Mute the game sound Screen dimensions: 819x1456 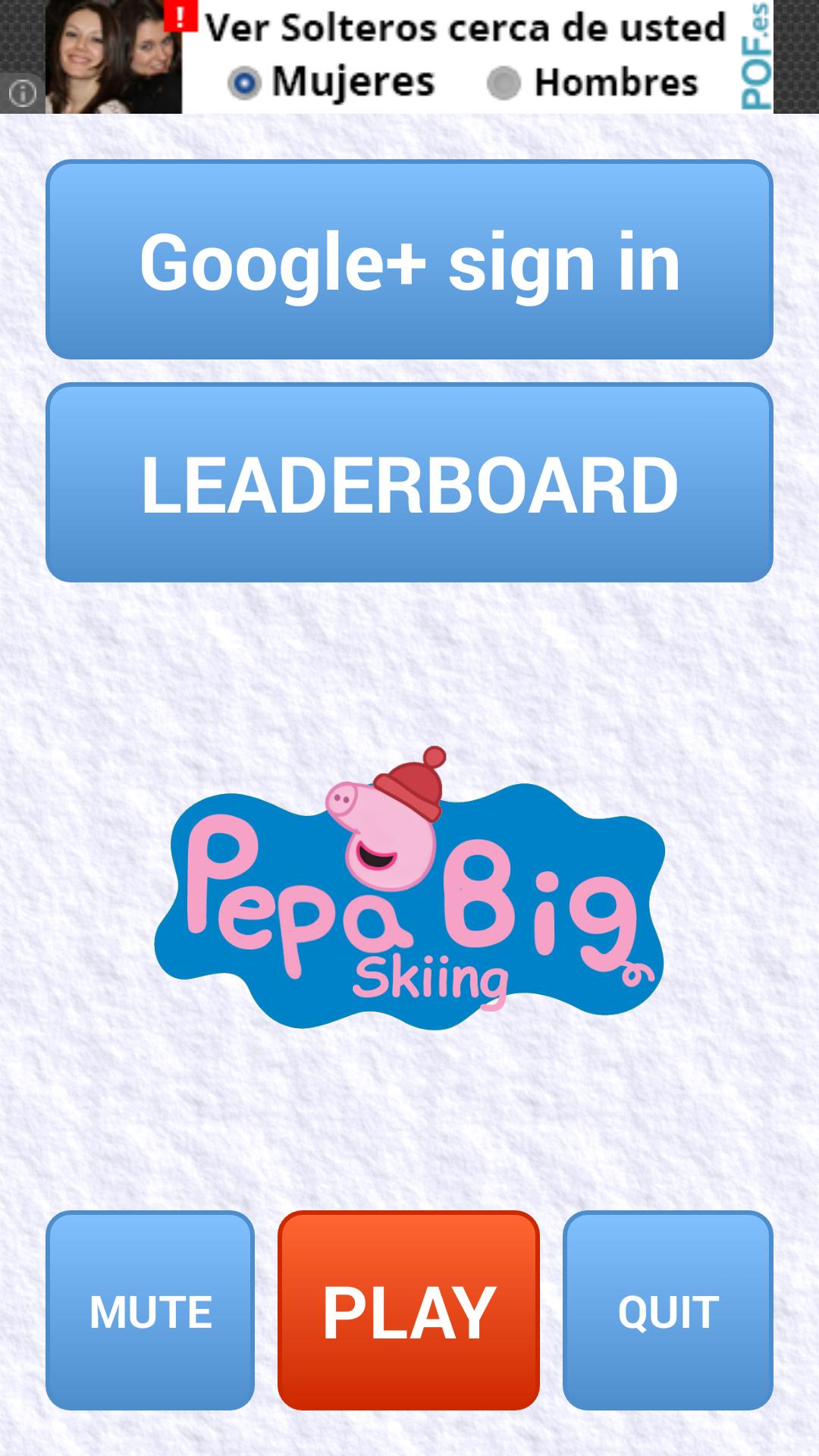point(150,1310)
